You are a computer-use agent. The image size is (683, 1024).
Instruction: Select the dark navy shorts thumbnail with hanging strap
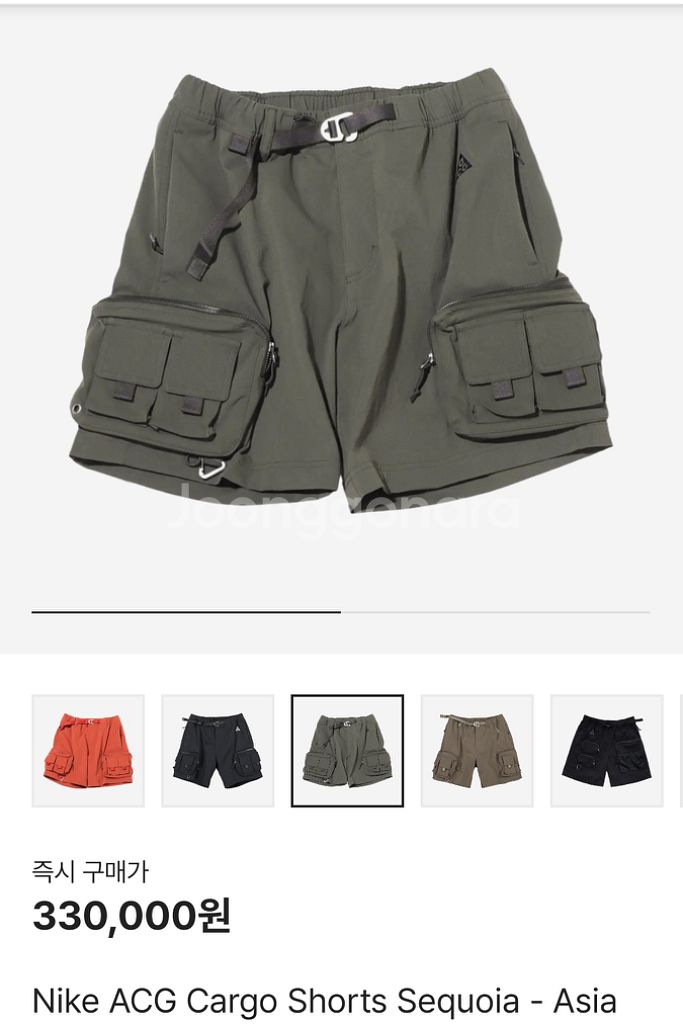[x=218, y=750]
